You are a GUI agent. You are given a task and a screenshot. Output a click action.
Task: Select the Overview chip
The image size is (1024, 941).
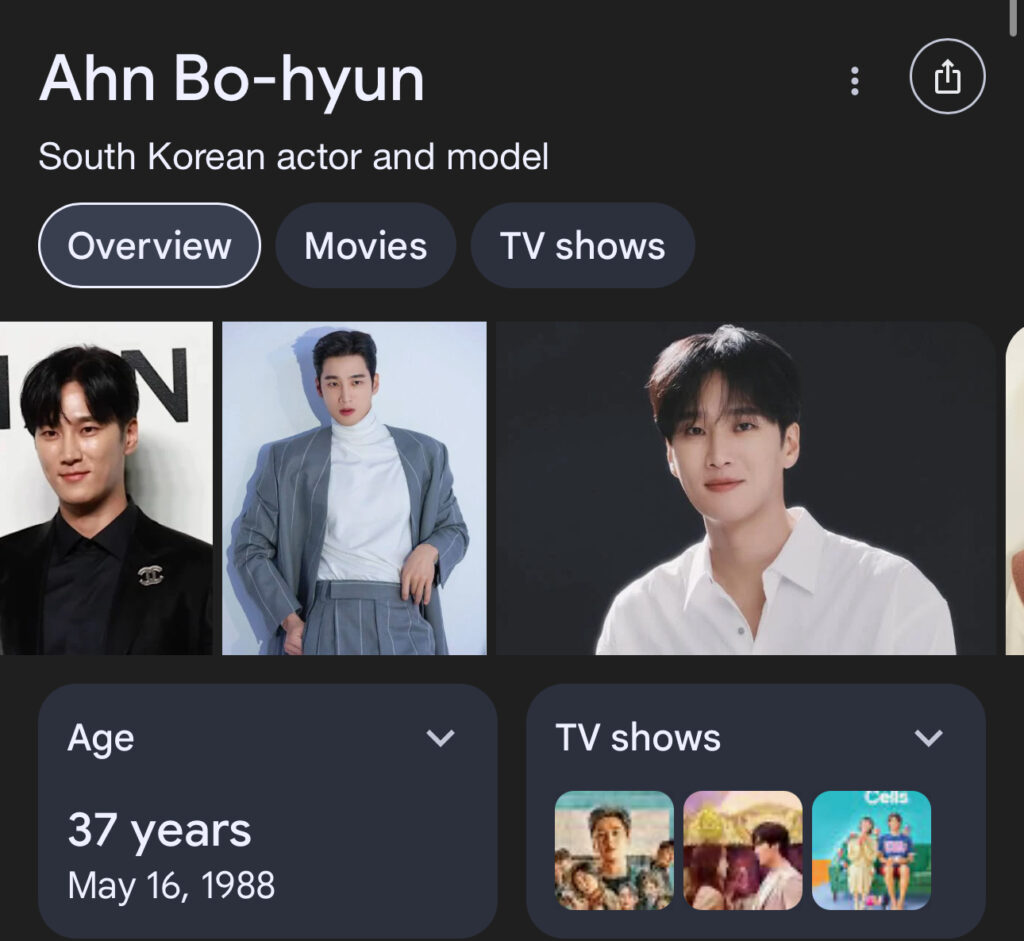[149, 246]
